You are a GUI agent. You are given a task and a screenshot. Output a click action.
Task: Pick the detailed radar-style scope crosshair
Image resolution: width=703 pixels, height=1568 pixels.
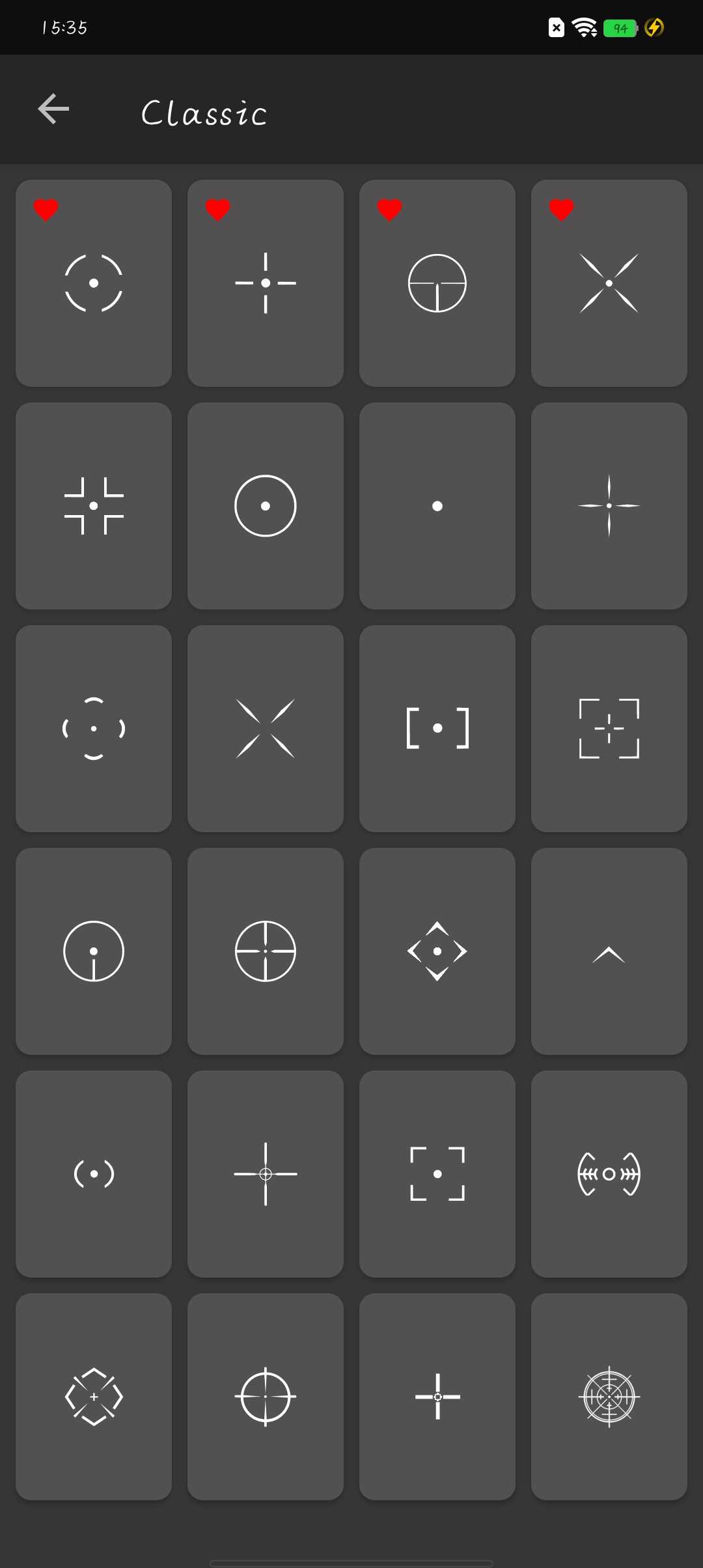(x=609, y=1397)
